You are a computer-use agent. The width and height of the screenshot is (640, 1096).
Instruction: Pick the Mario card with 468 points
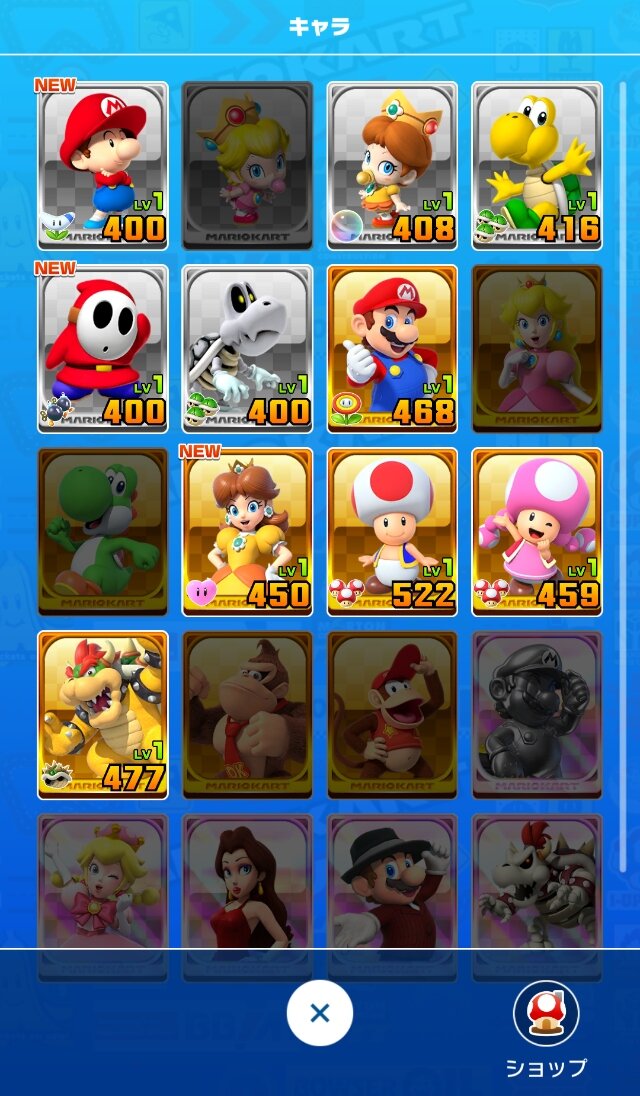(x=393, y=349)
